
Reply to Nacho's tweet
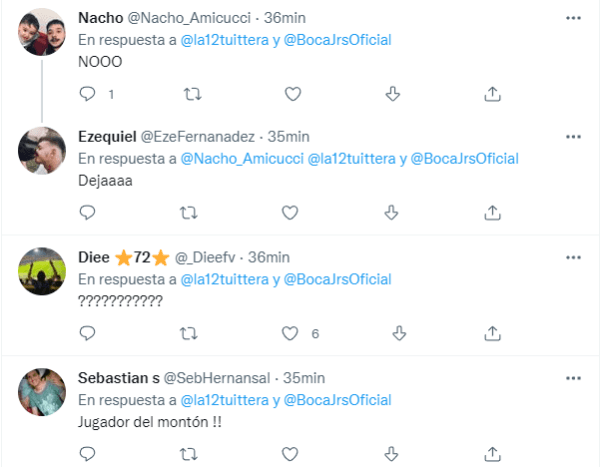click(x=87, y=93)
